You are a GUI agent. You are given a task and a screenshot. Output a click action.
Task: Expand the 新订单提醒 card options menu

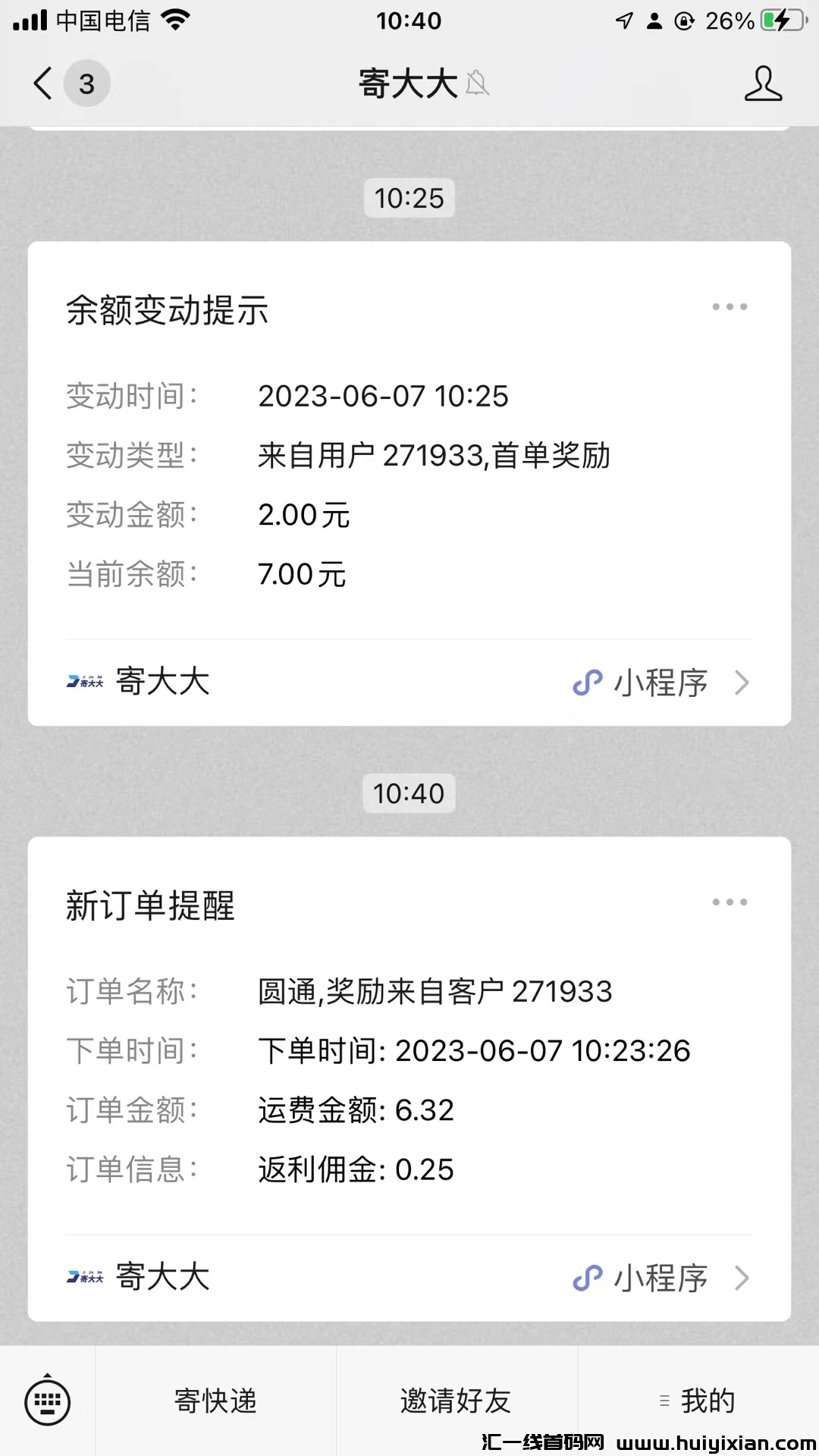(x=730, y=901)
